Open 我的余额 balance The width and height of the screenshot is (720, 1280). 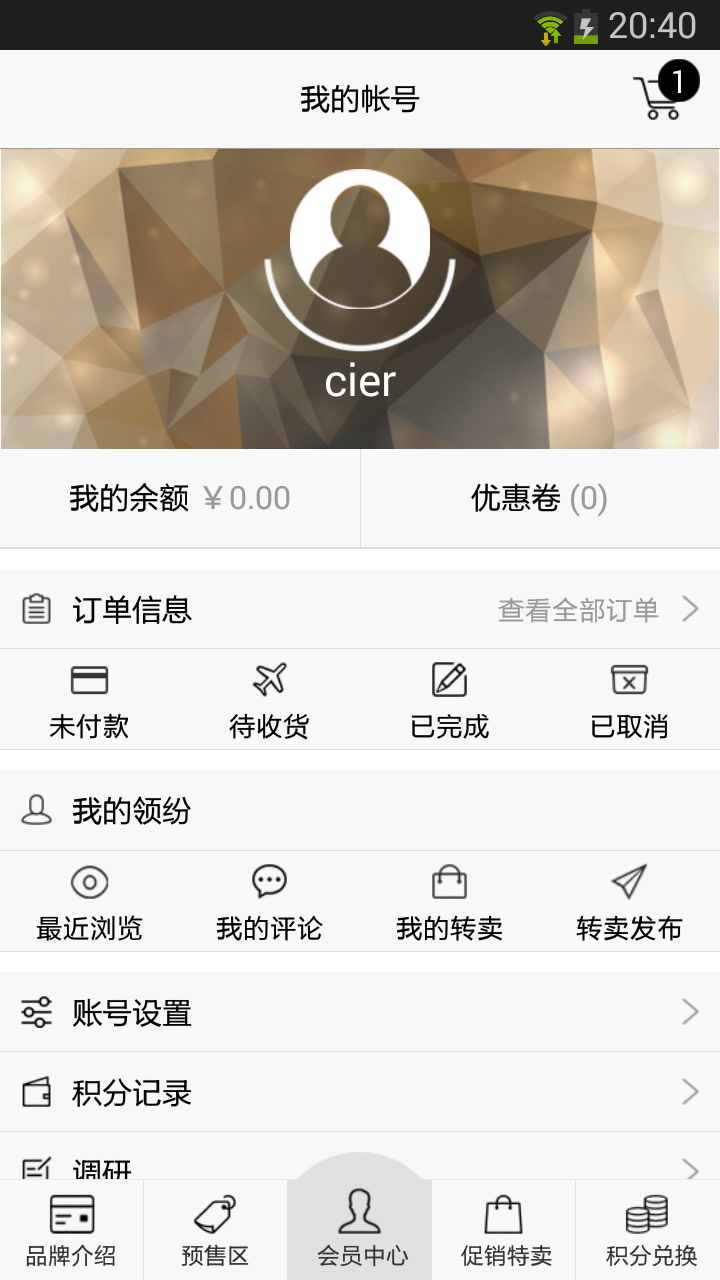(x=180, y=498)
